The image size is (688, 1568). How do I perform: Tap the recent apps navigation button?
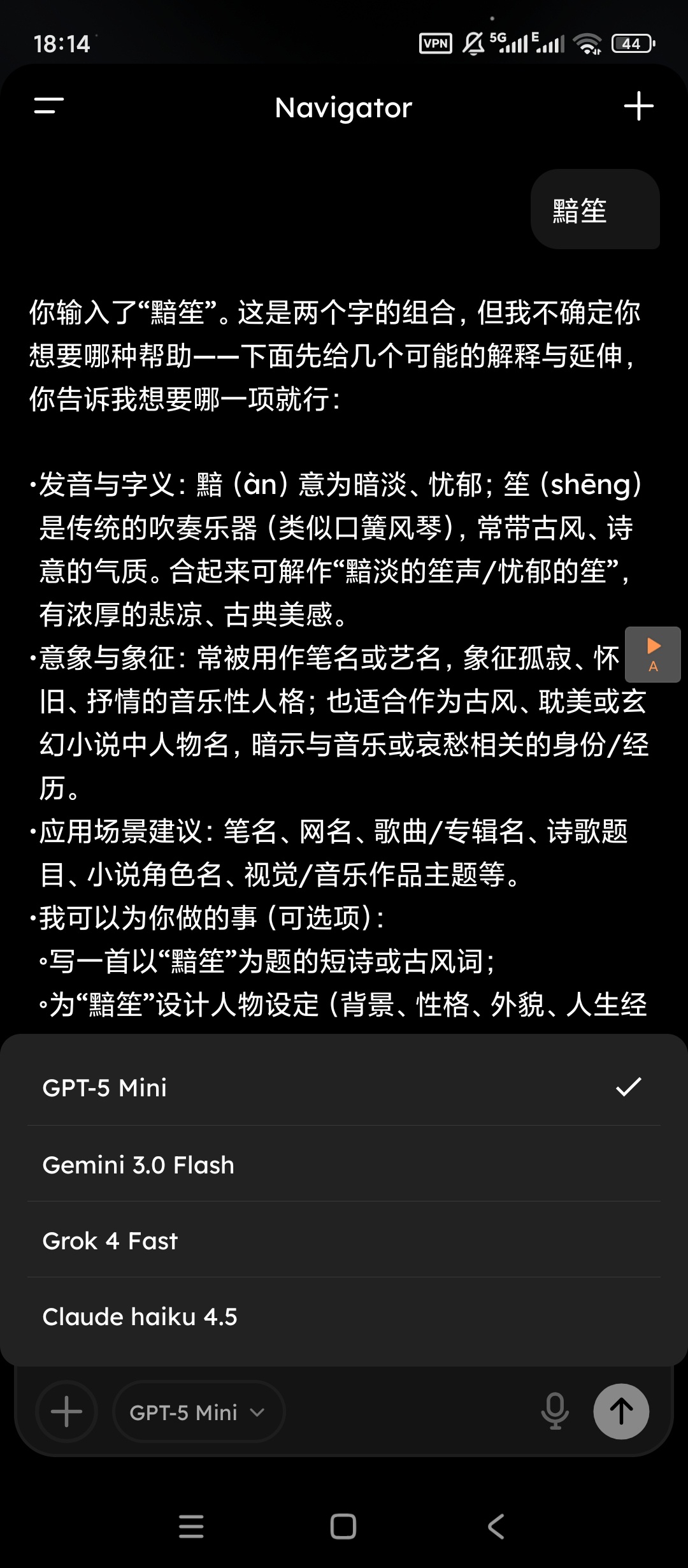190,1527
